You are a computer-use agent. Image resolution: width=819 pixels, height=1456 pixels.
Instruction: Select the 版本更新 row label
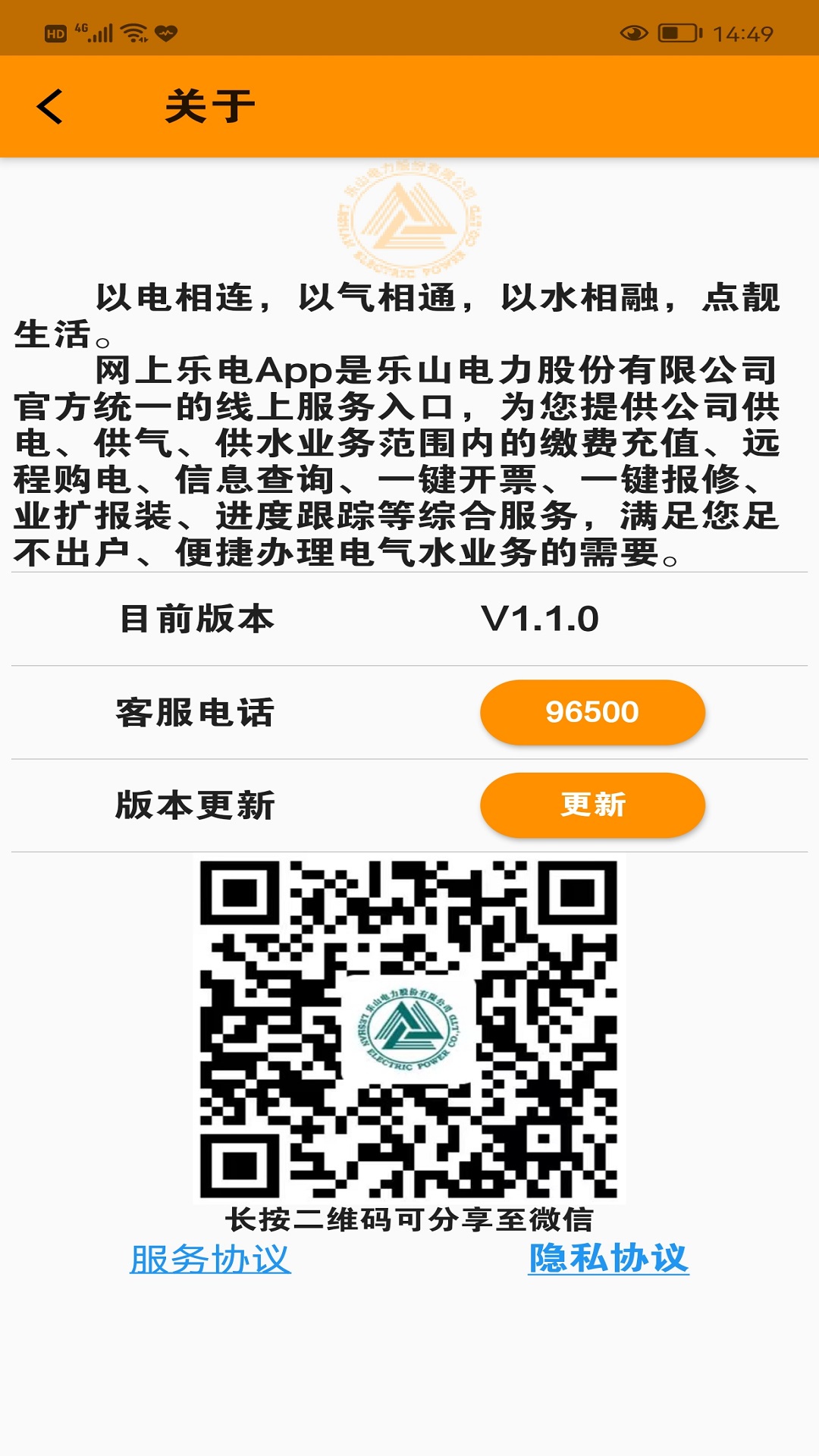pyautogui.click(x=194, y=805)
